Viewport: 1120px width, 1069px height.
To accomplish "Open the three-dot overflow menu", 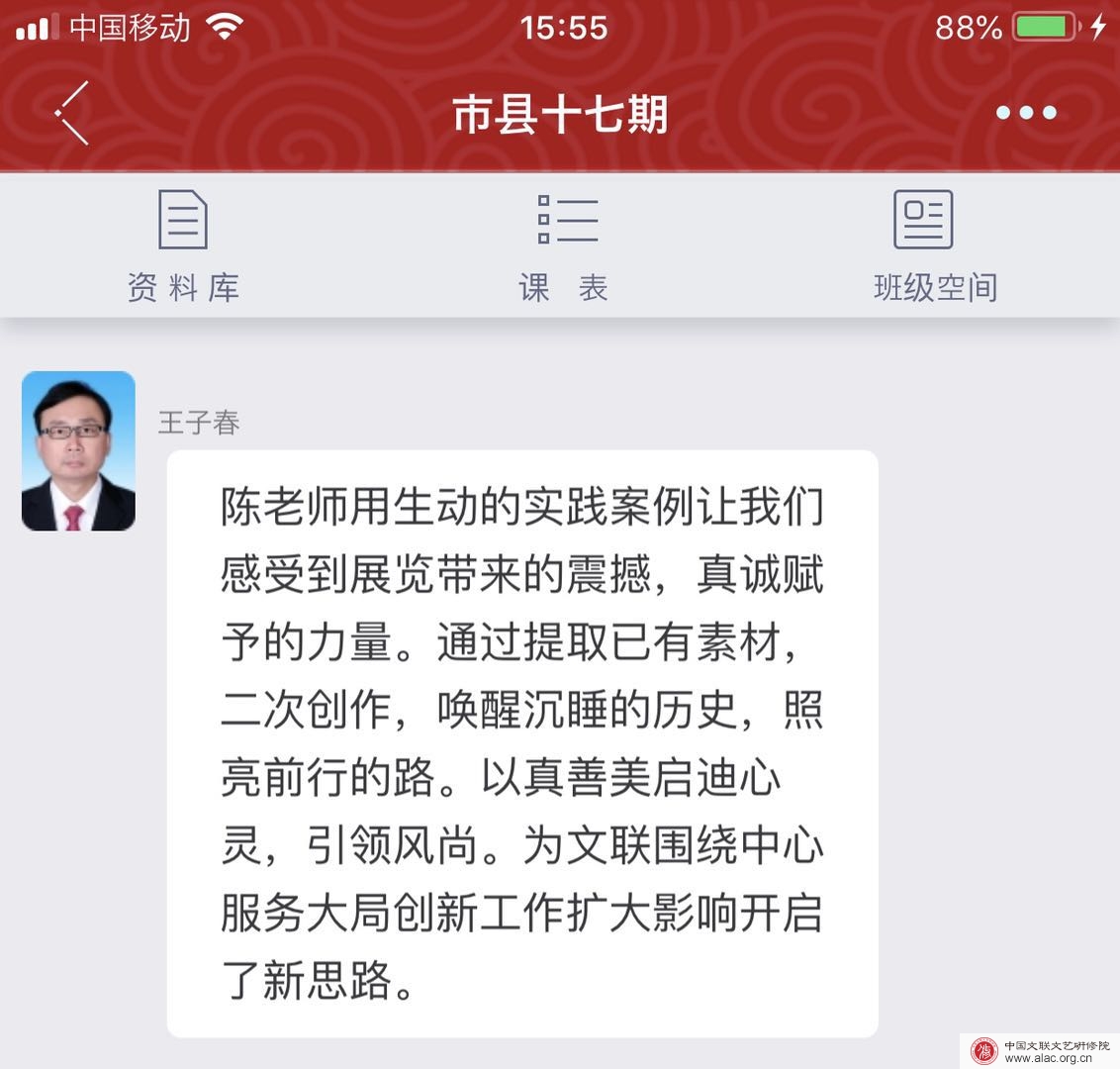I will pos(1026,113).
